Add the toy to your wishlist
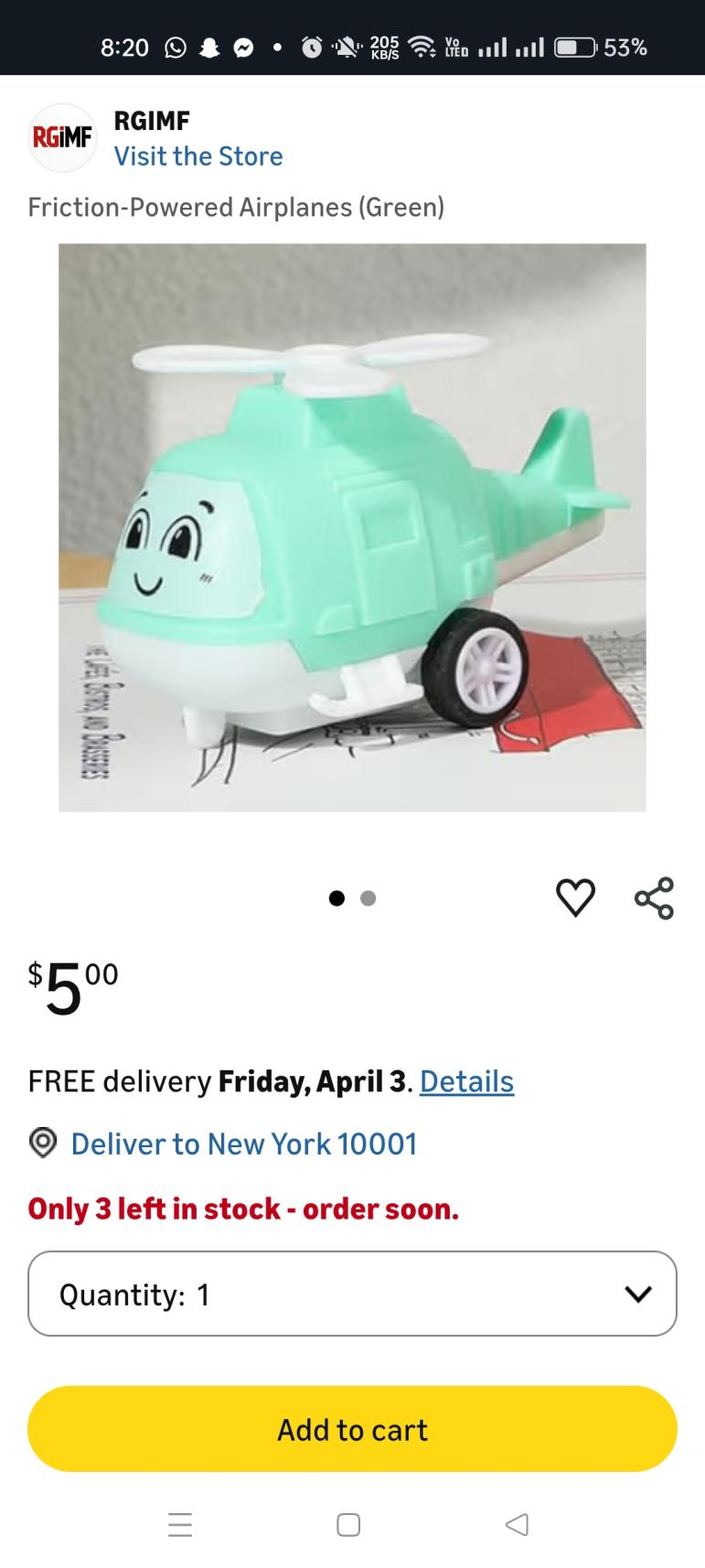 click(x=575, y=897)
